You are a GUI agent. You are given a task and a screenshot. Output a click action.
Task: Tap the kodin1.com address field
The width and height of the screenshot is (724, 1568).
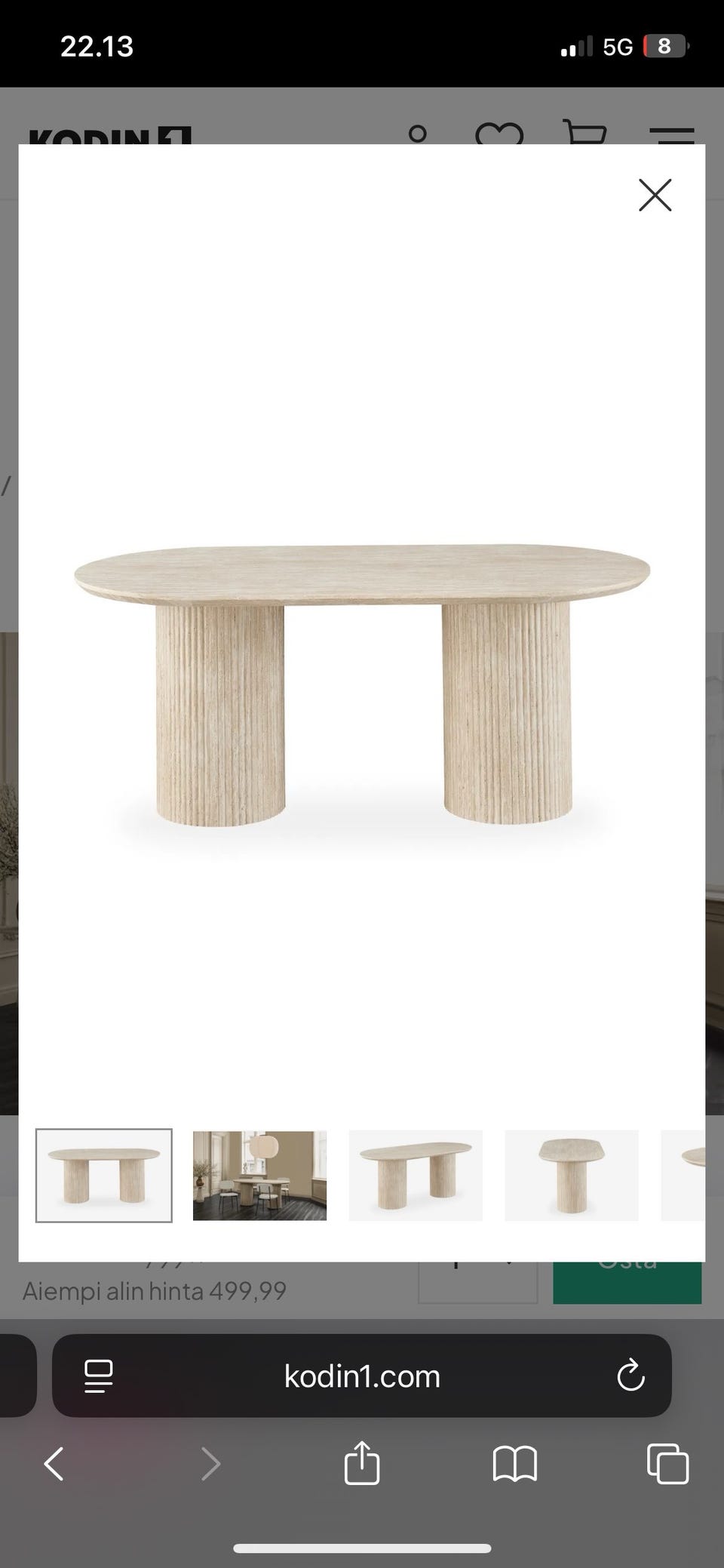tap(362, 1376)
